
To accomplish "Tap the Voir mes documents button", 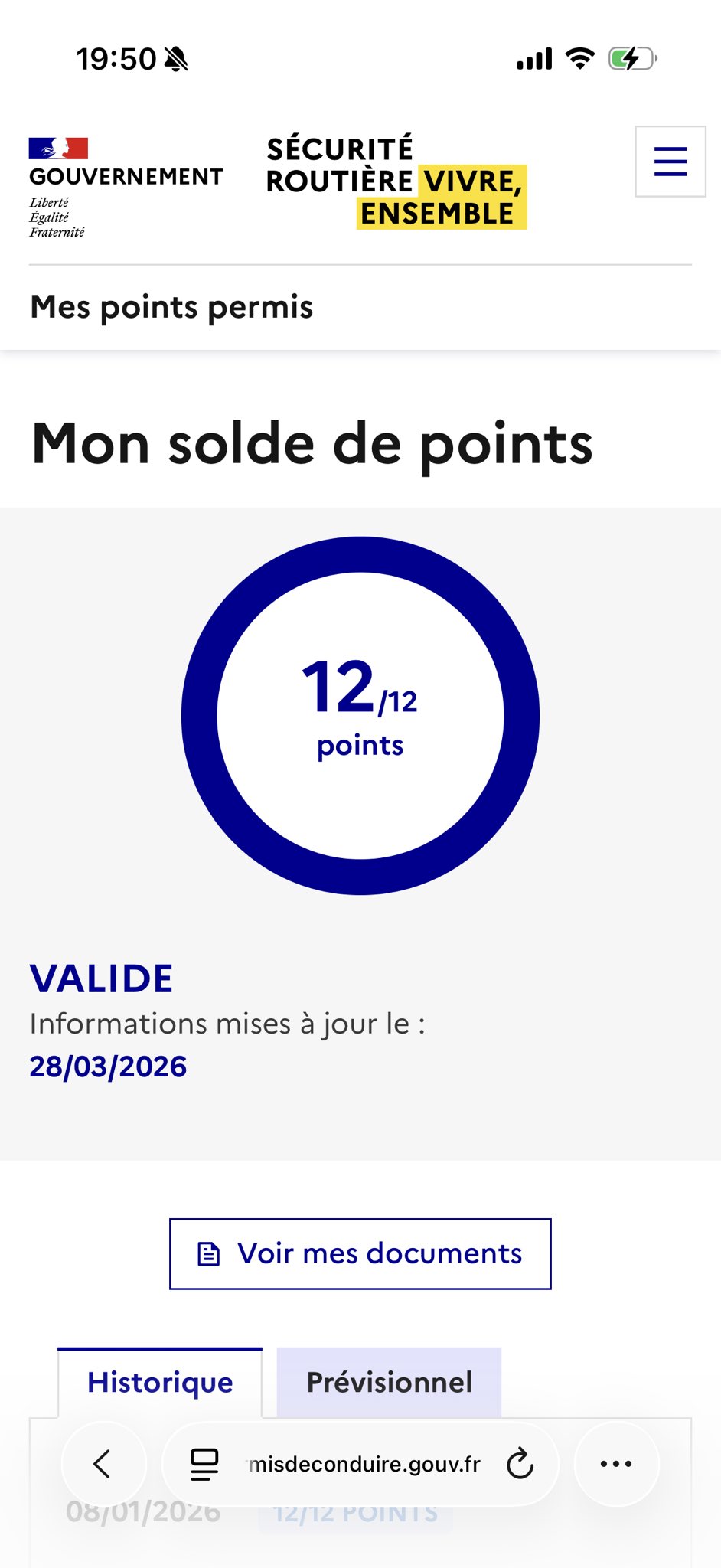I will (x=360, y=1254).
